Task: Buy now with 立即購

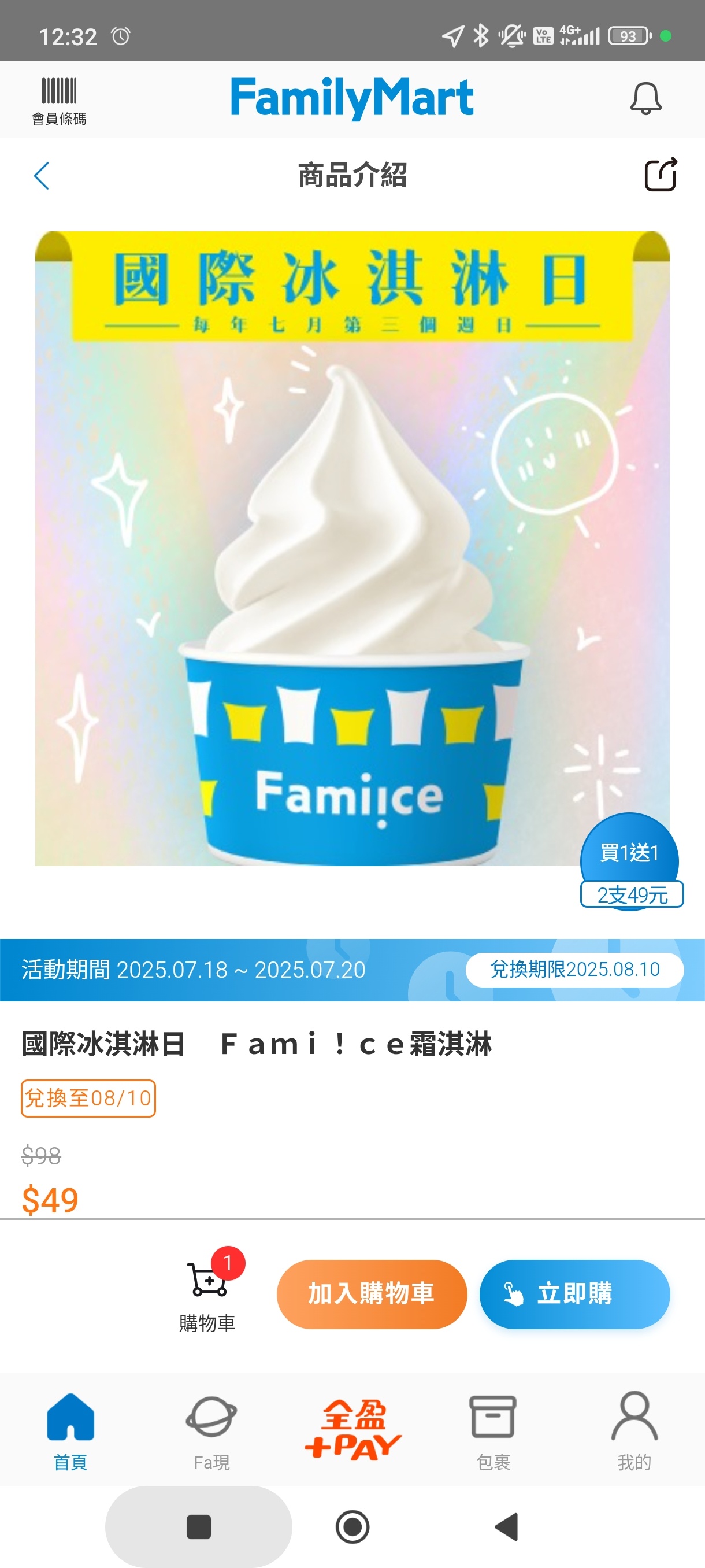Action: [x=574, y=1293]
